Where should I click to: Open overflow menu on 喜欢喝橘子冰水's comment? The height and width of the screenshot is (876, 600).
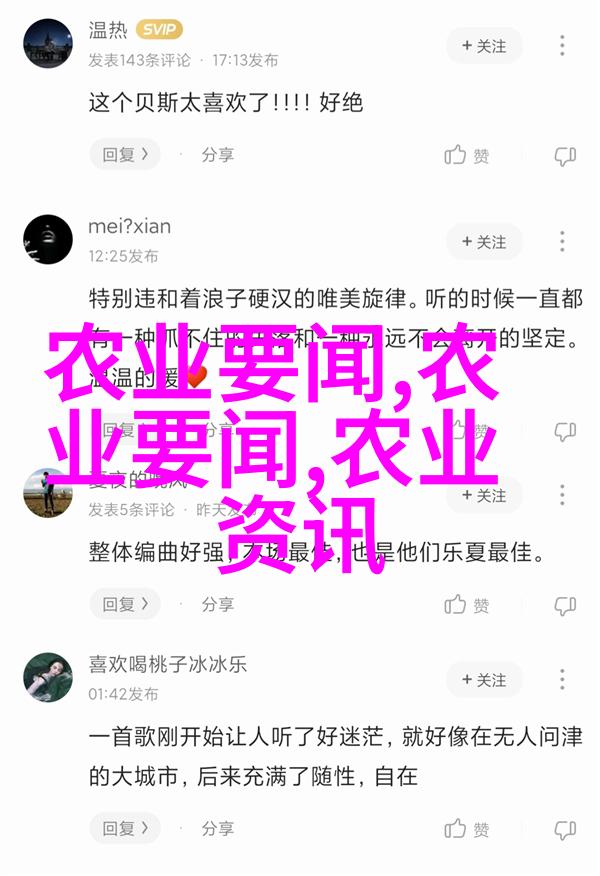click(563, 680)
